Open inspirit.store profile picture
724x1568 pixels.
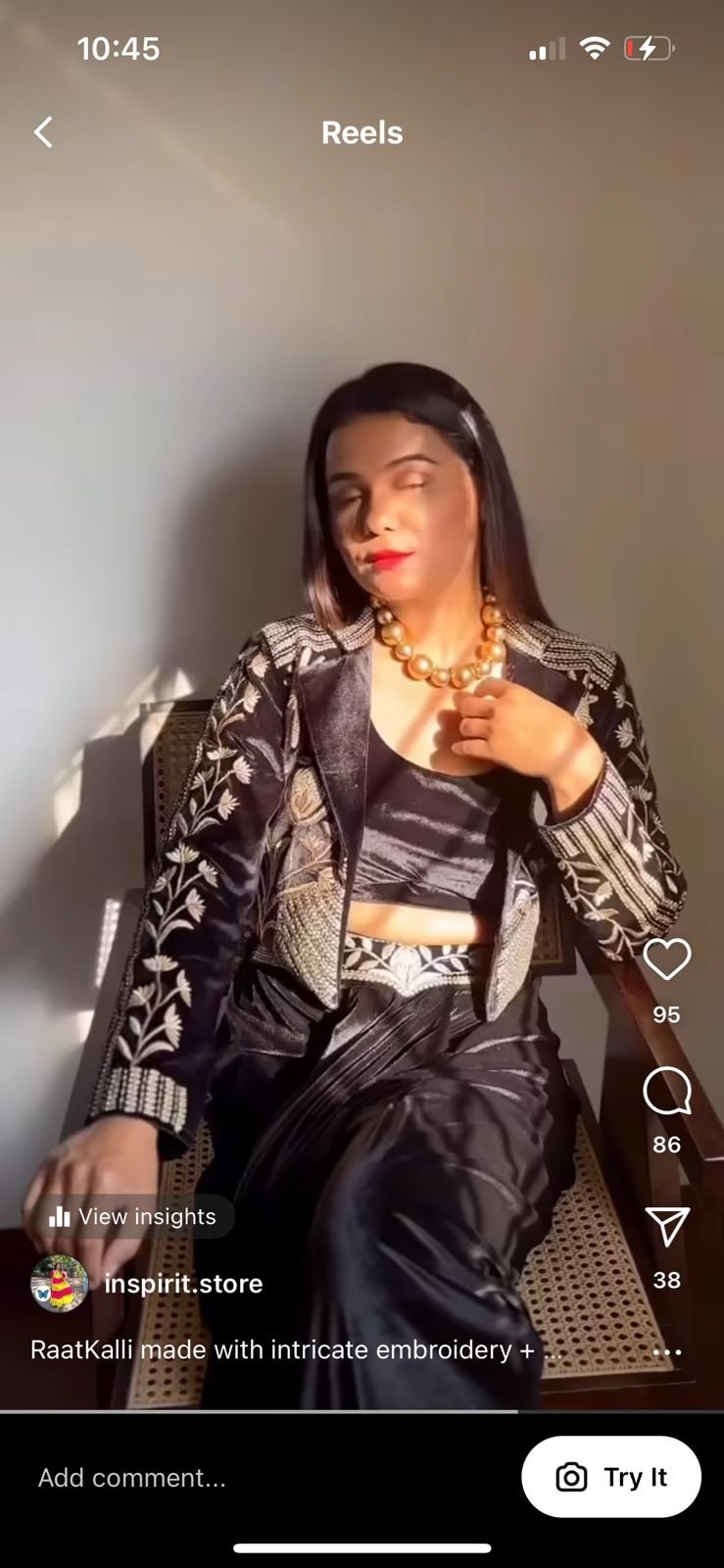click(59, 1284)
